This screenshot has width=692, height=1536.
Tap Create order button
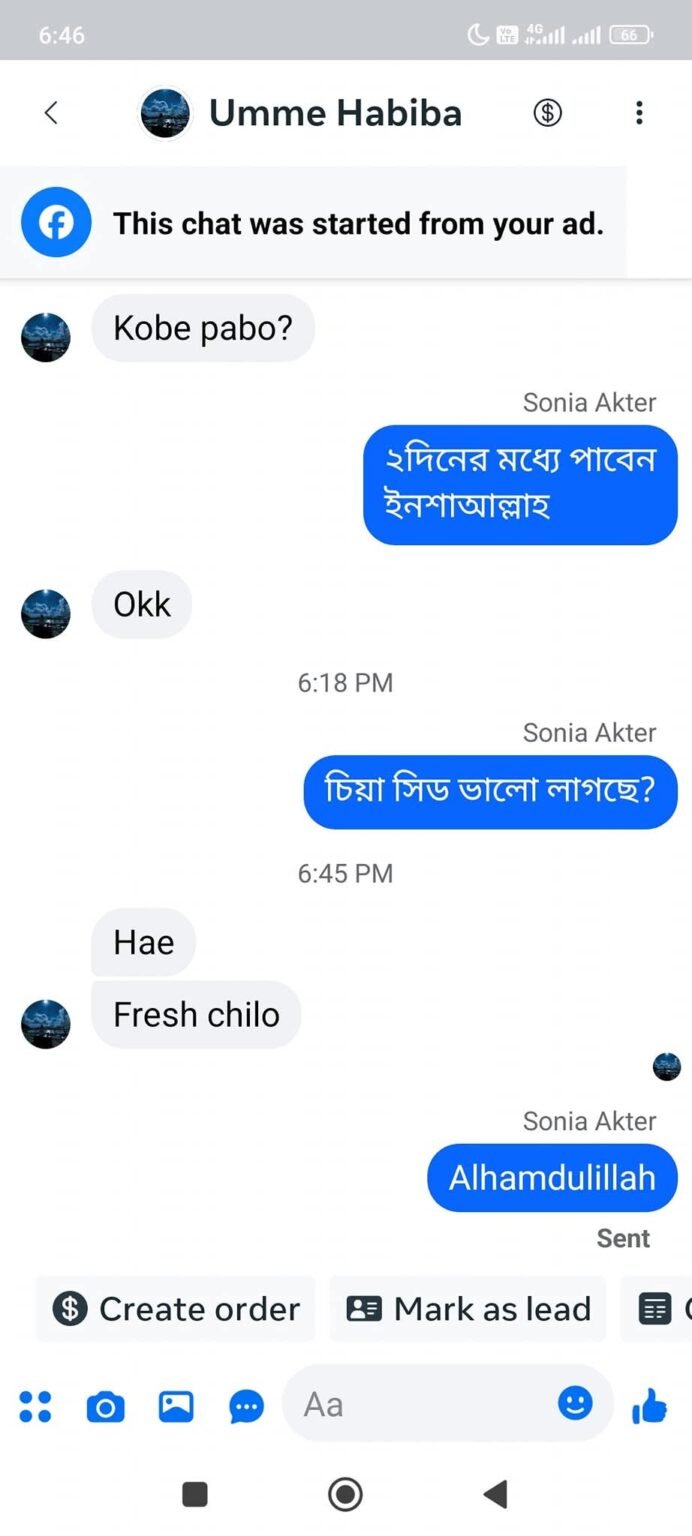tap(176, 1308)
